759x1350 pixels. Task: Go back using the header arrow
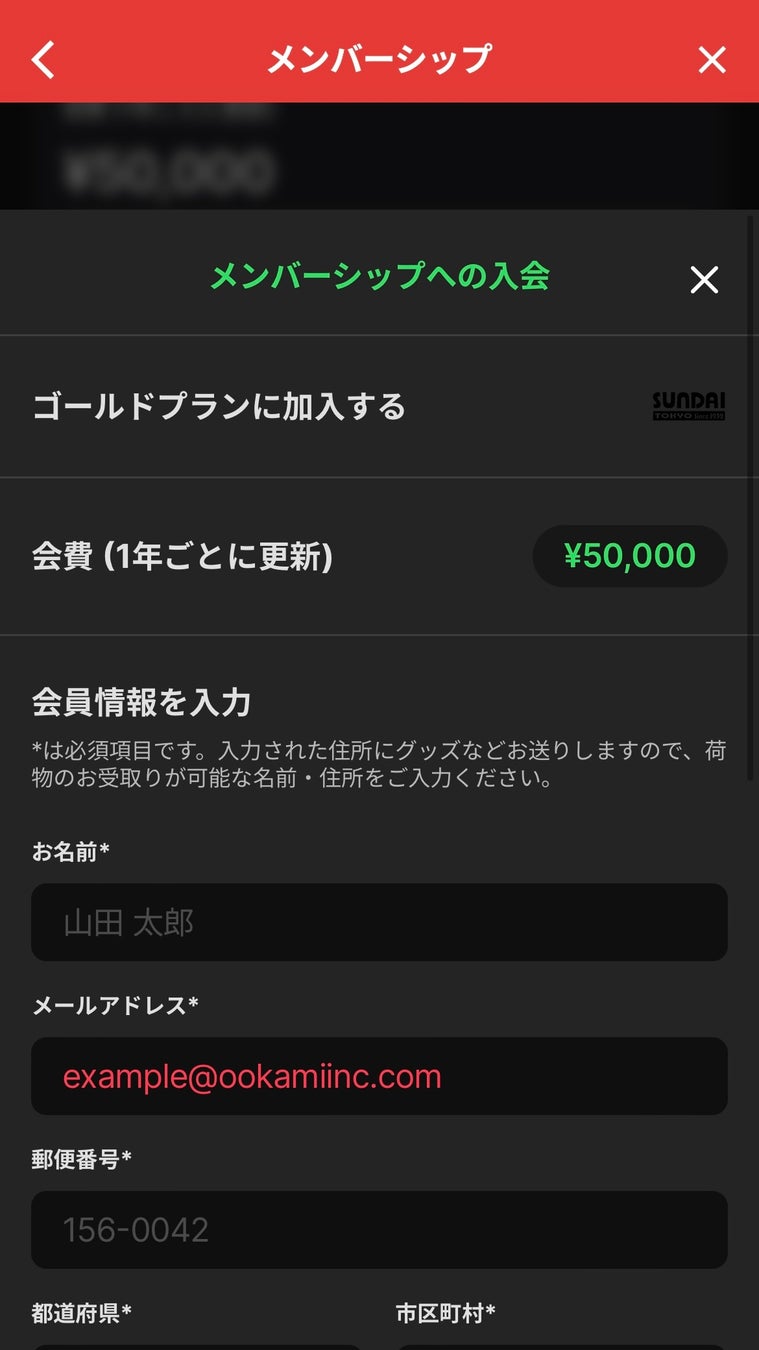(x=43, y=60)
